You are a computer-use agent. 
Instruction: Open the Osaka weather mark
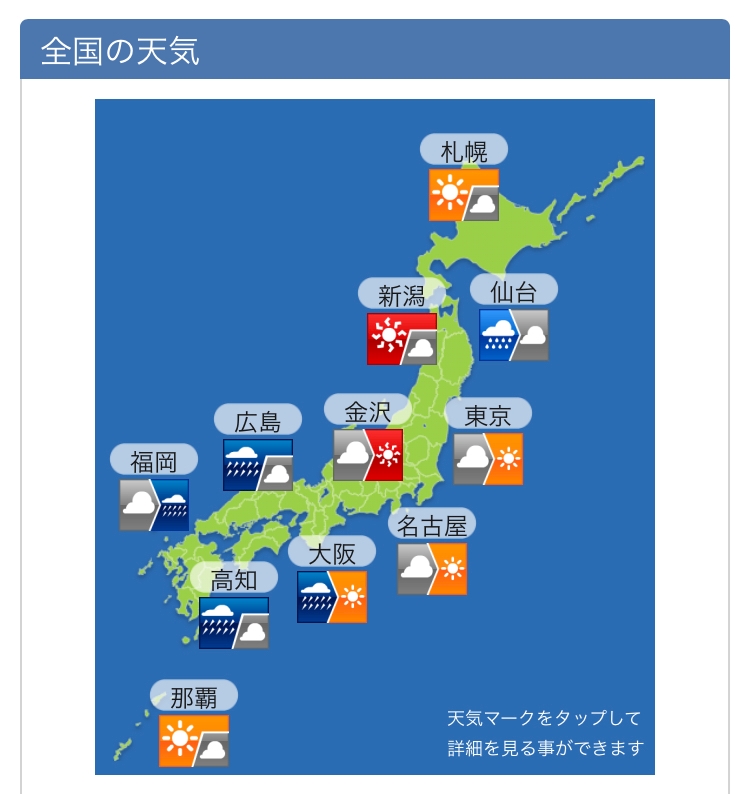(332, 597)
